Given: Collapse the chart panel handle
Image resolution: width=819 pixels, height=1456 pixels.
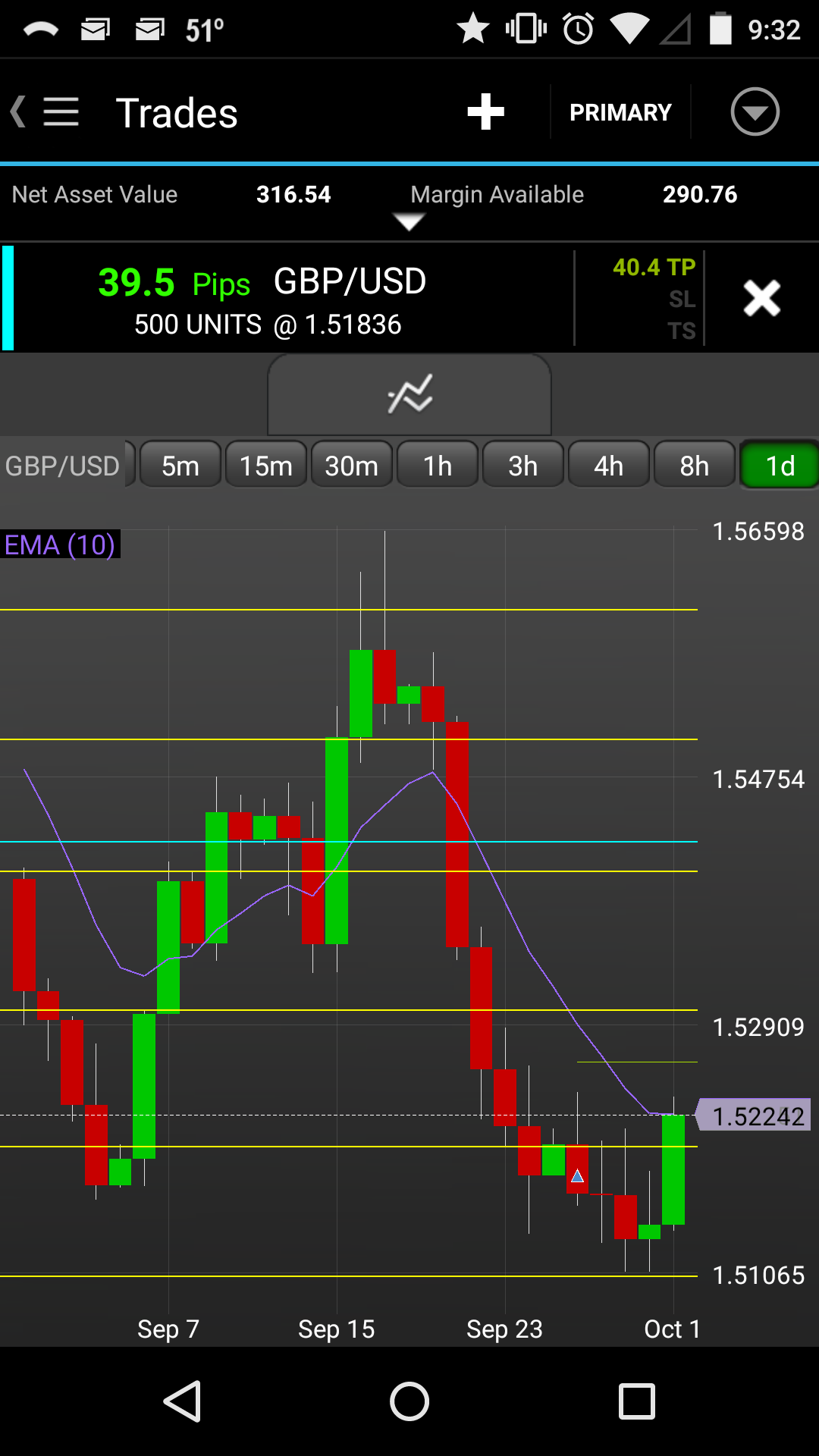Looking at the screenshot, I should pos(409,394).
